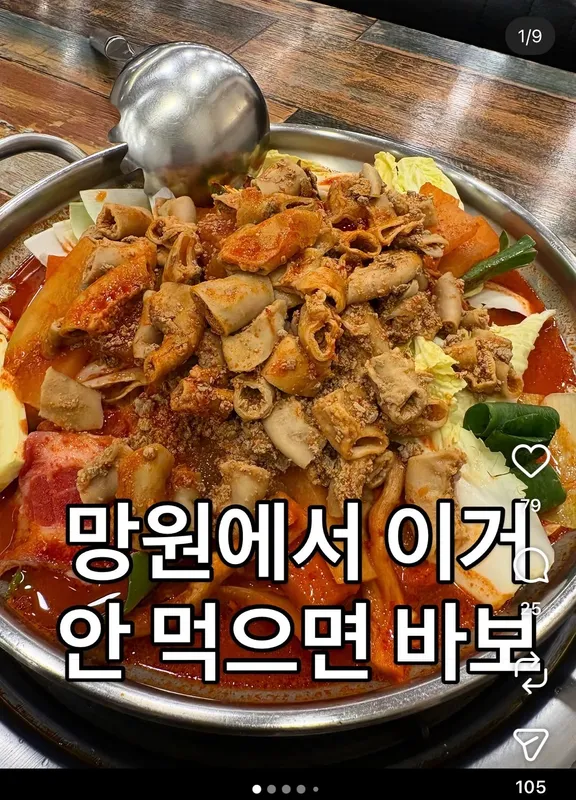576x800 pixels.
Task: Repost using the two-arrows icon
Action: (x=531, y=674)
